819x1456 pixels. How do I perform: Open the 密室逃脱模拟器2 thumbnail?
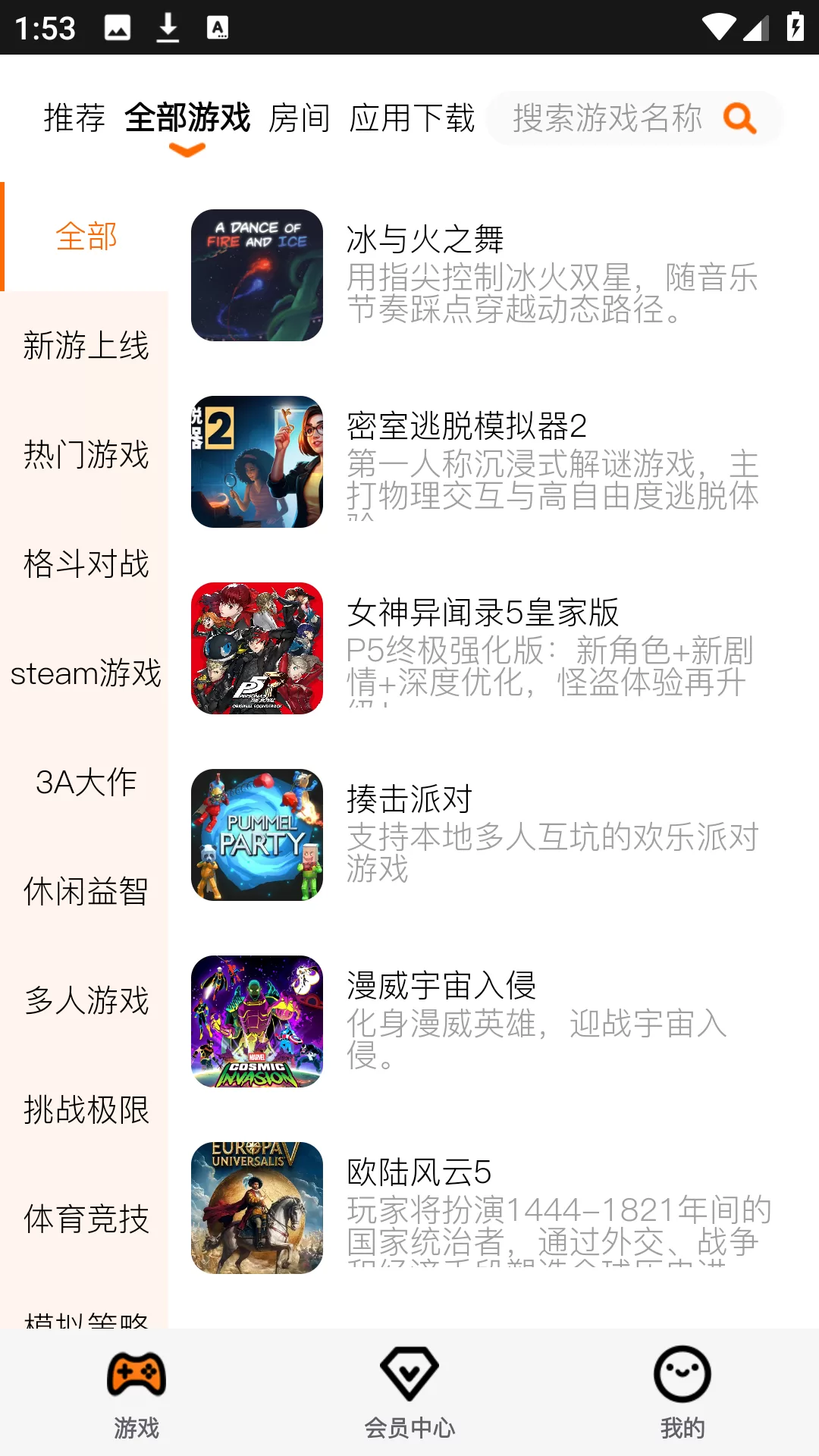(x=256, y=461)
